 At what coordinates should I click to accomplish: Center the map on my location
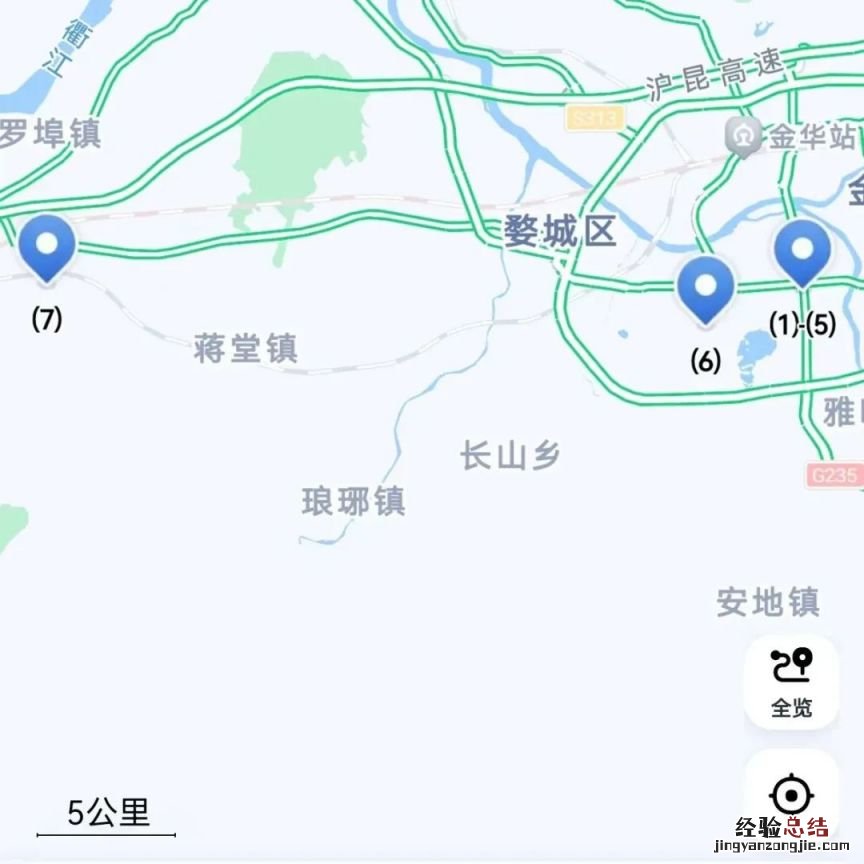pyautogui.click(x=791, y=797)
